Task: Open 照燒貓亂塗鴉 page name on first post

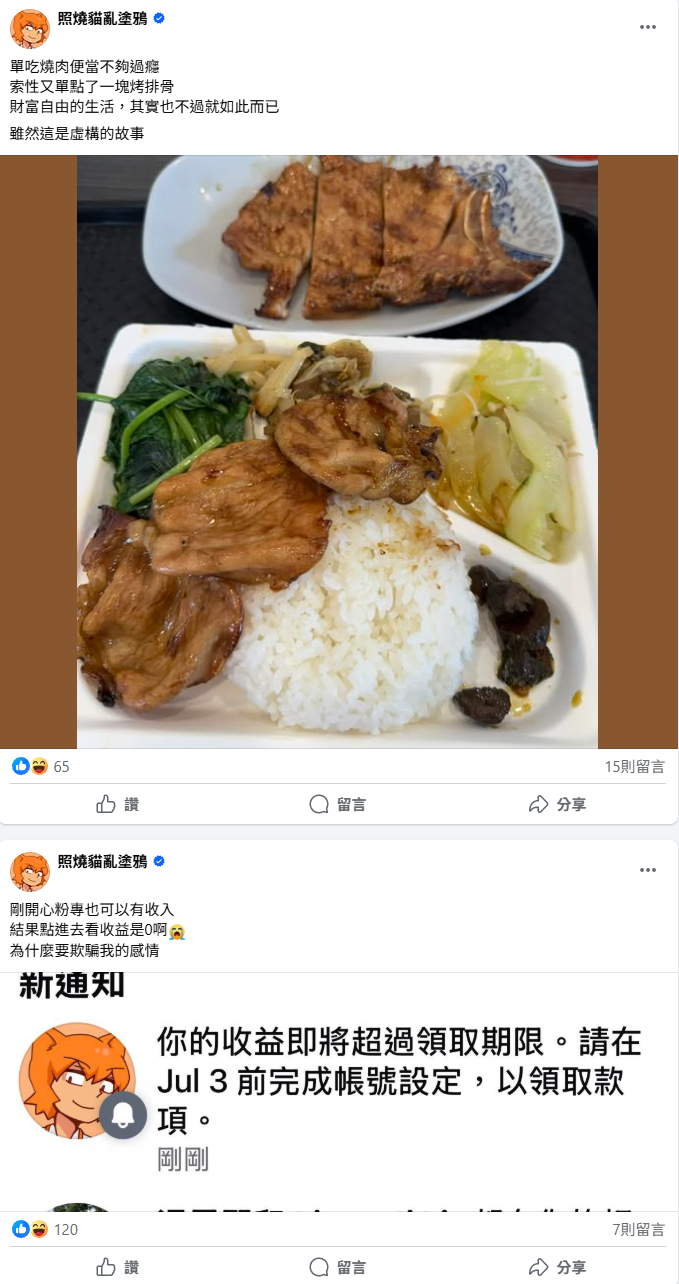Action: click(102, 18)
